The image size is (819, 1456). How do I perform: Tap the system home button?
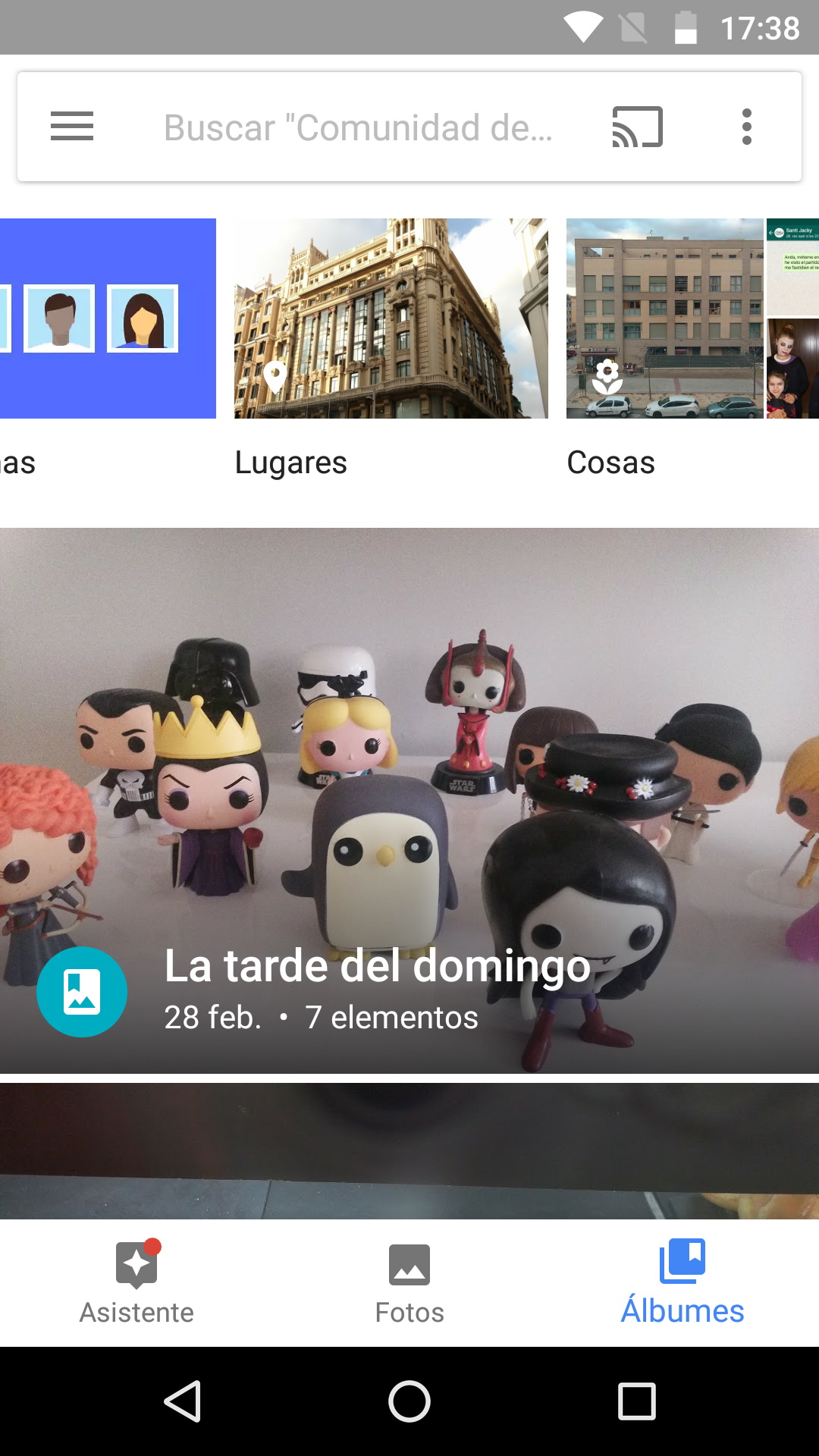[x=409, y=1401]
